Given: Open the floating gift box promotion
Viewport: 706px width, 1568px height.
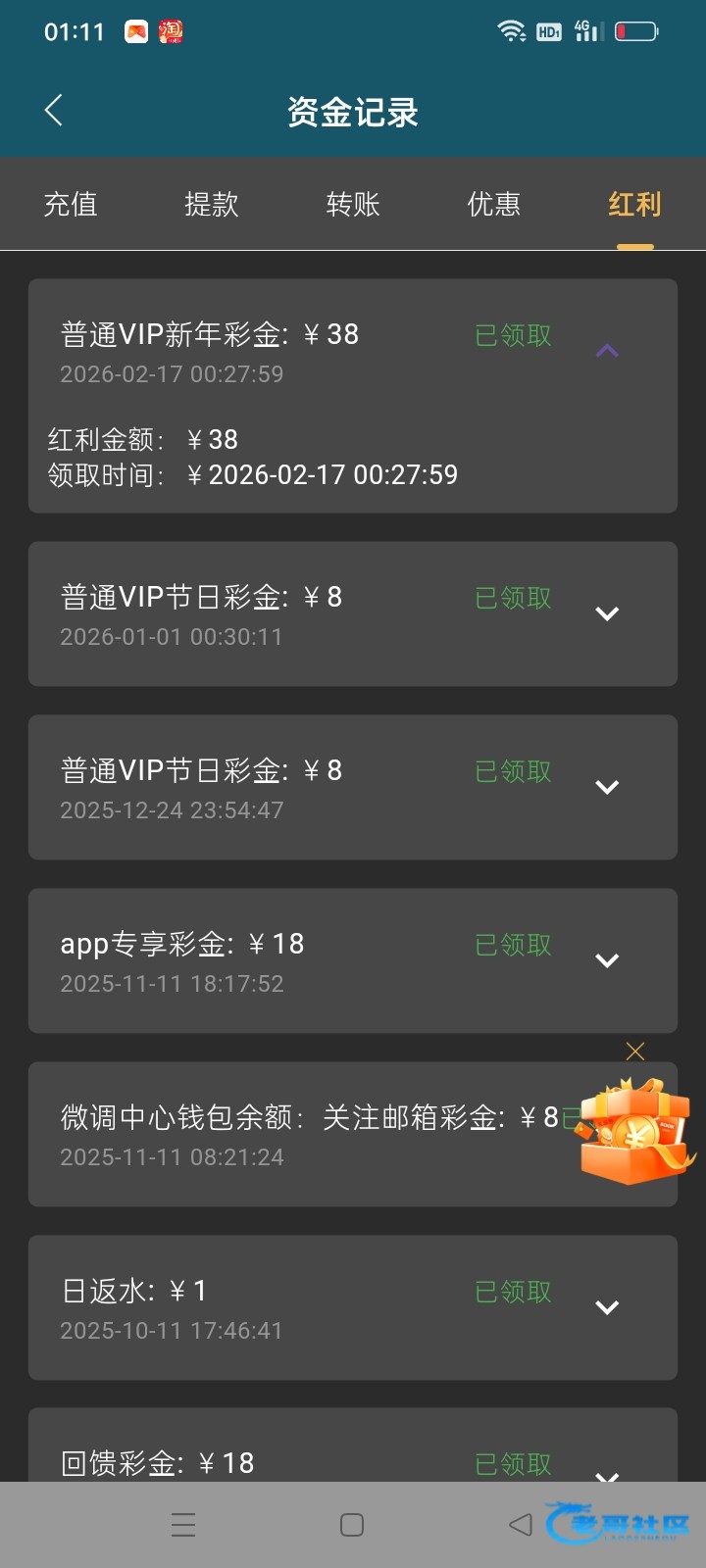Looking at the screenshot, I should click(635, 1132).
